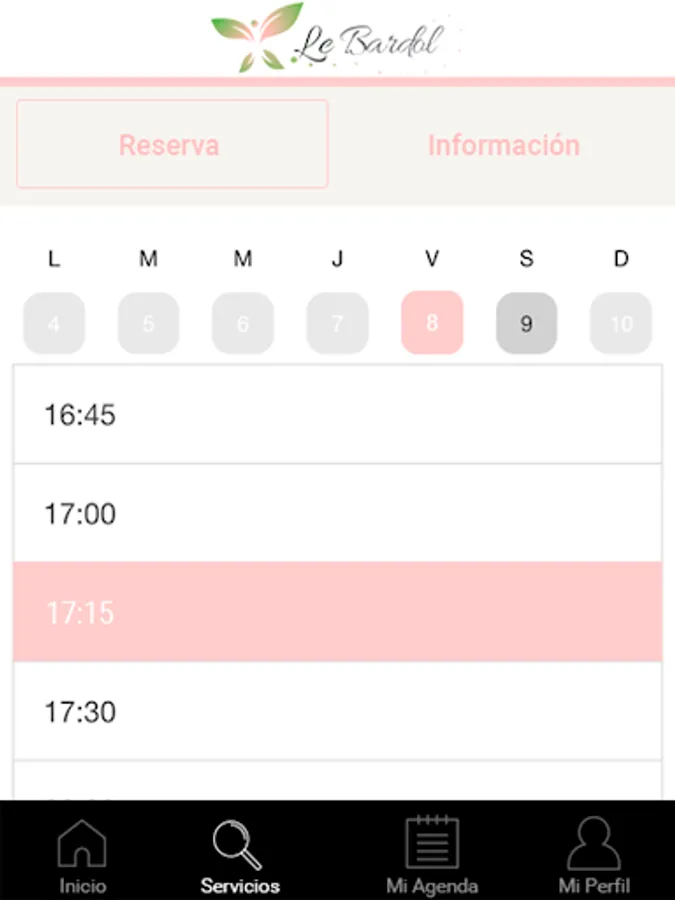The width and height of the screenshot is (675, 900).
Task: Open the Información tab
Action: [503, 145]
